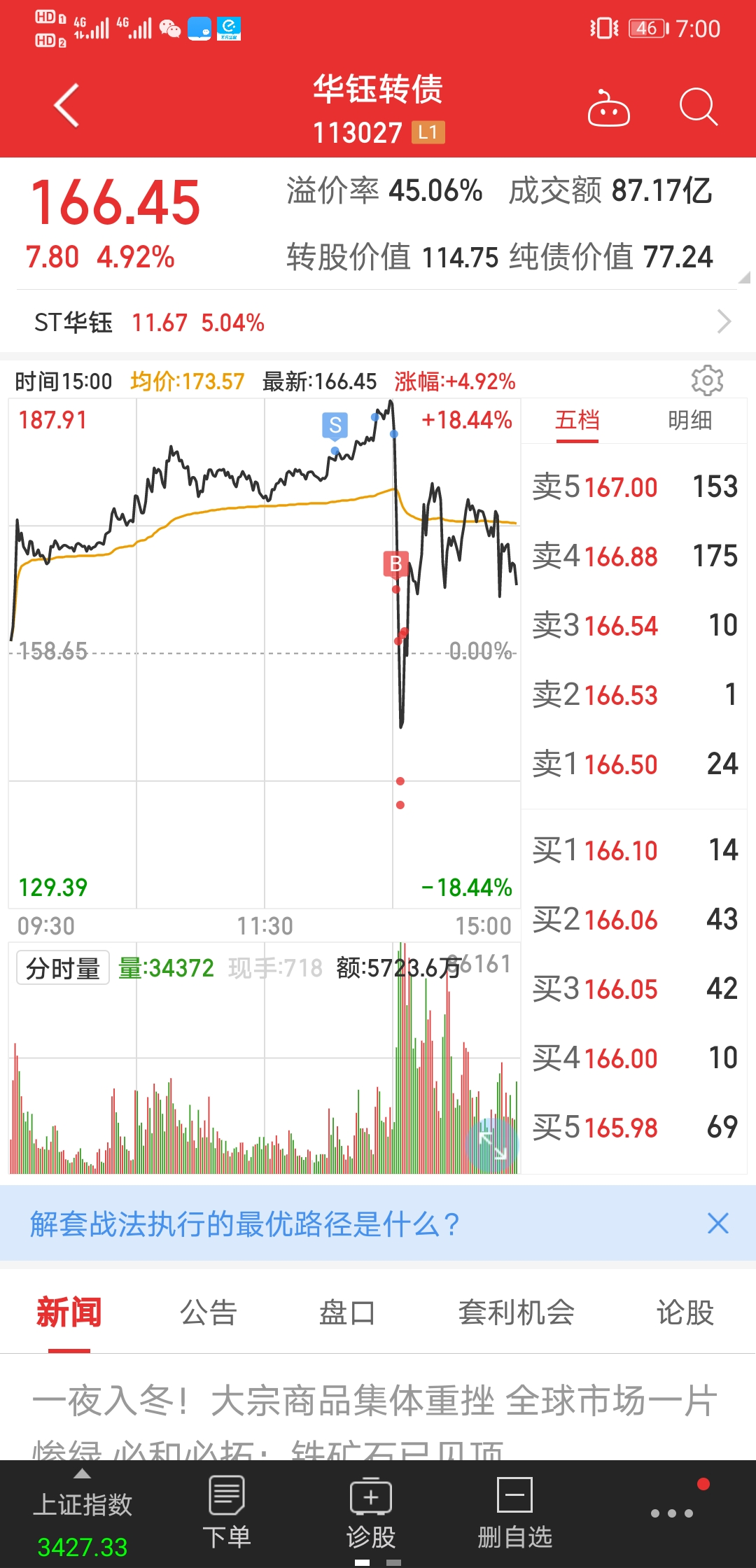Open the 解套战法 question banner
Image resolution: width=756 pixels, height=1568 pixels.
(245, 1224)
